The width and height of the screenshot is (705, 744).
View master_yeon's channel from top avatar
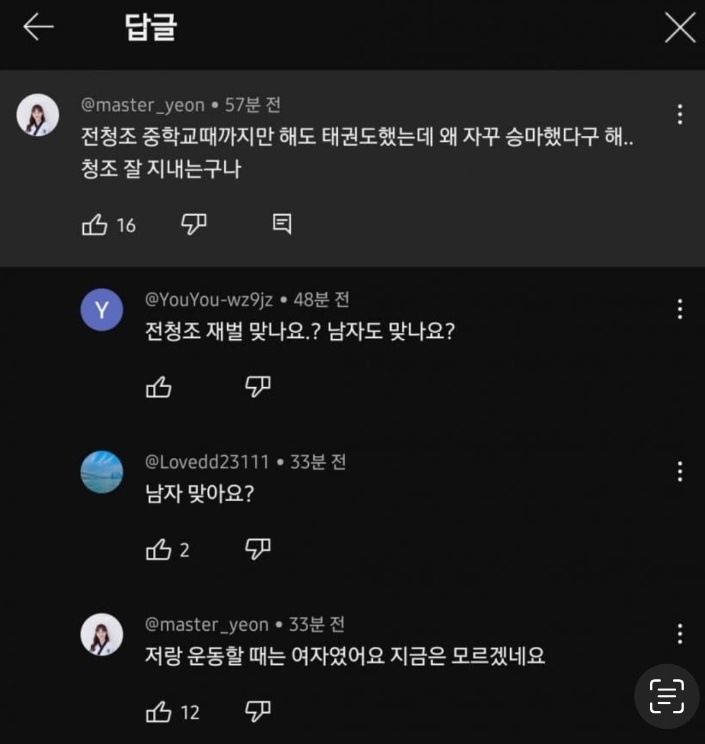pos(38,115)
